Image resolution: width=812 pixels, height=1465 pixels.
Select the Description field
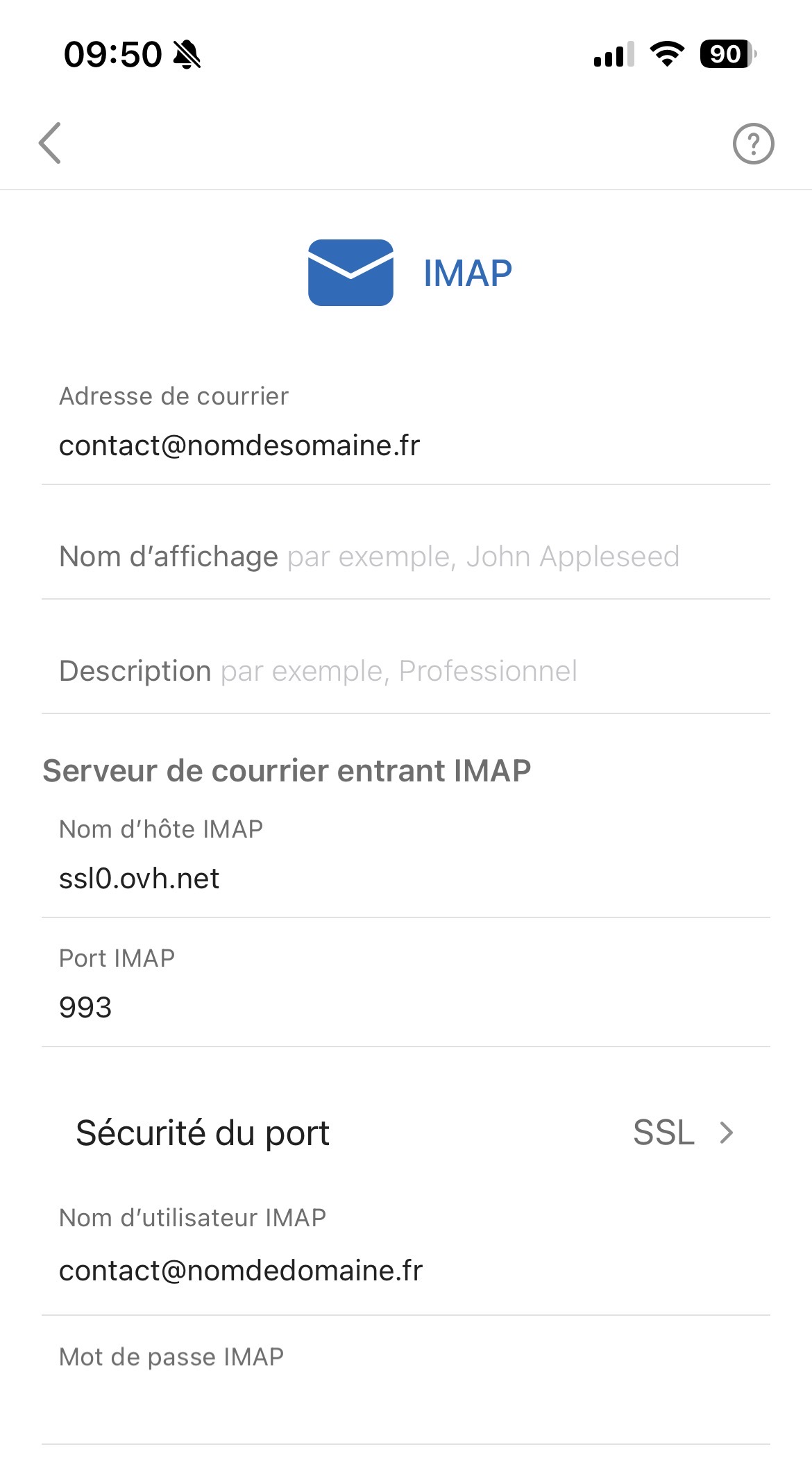coord(406,671)
